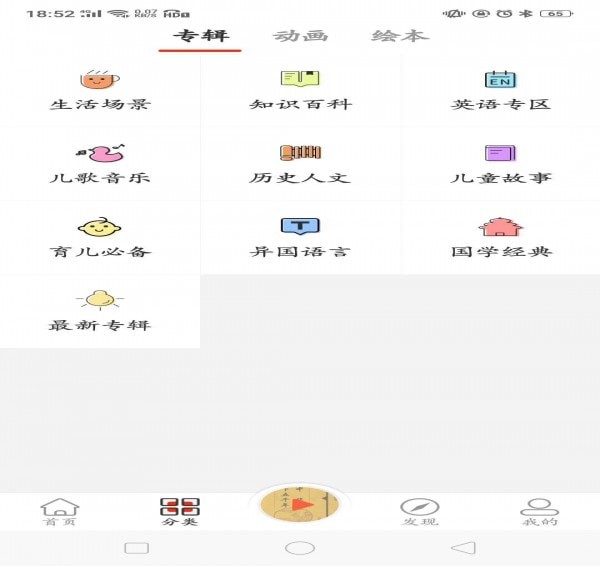
Task: Select the 专辑 tab
Action: (x=200, y=36)
